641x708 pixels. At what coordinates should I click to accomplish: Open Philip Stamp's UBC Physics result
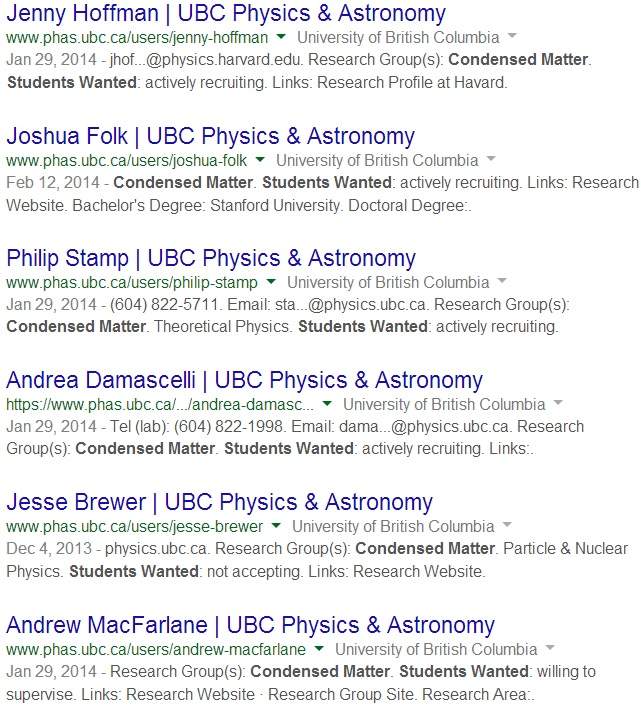211,258
